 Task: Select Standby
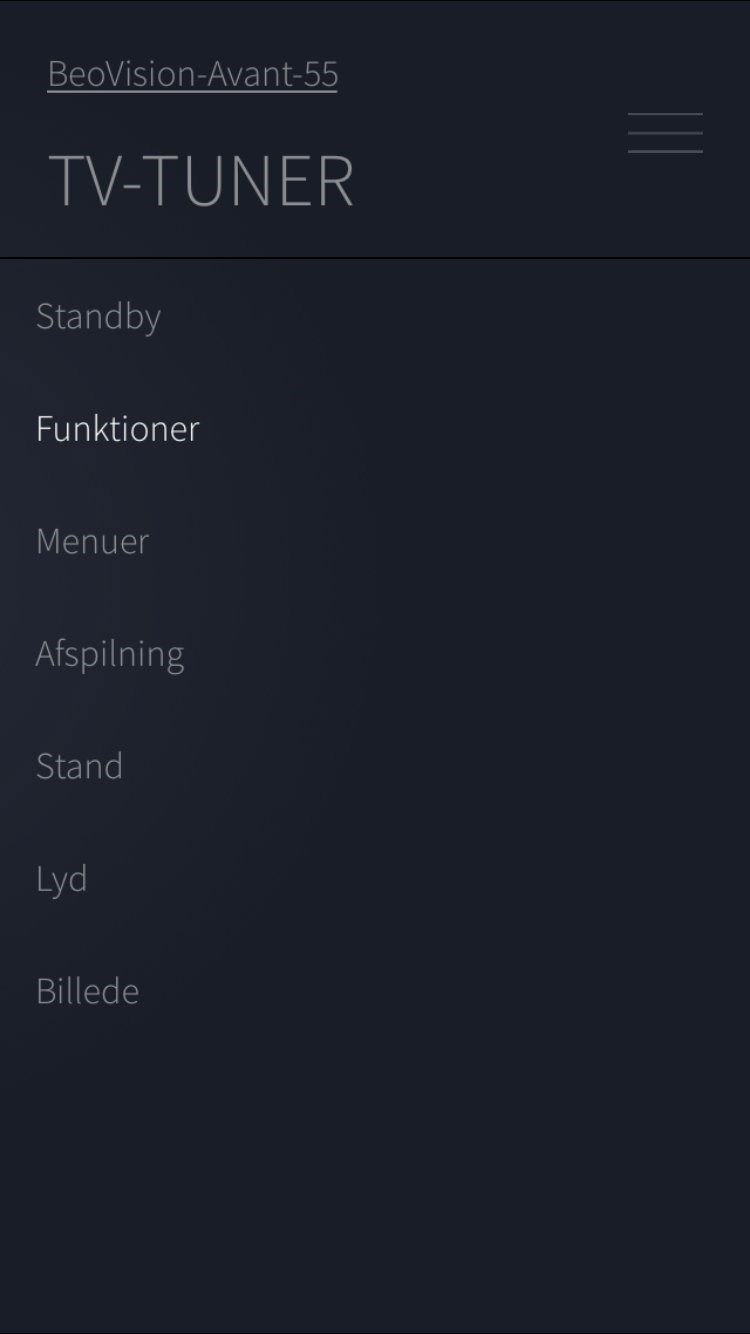pos(98,317)
